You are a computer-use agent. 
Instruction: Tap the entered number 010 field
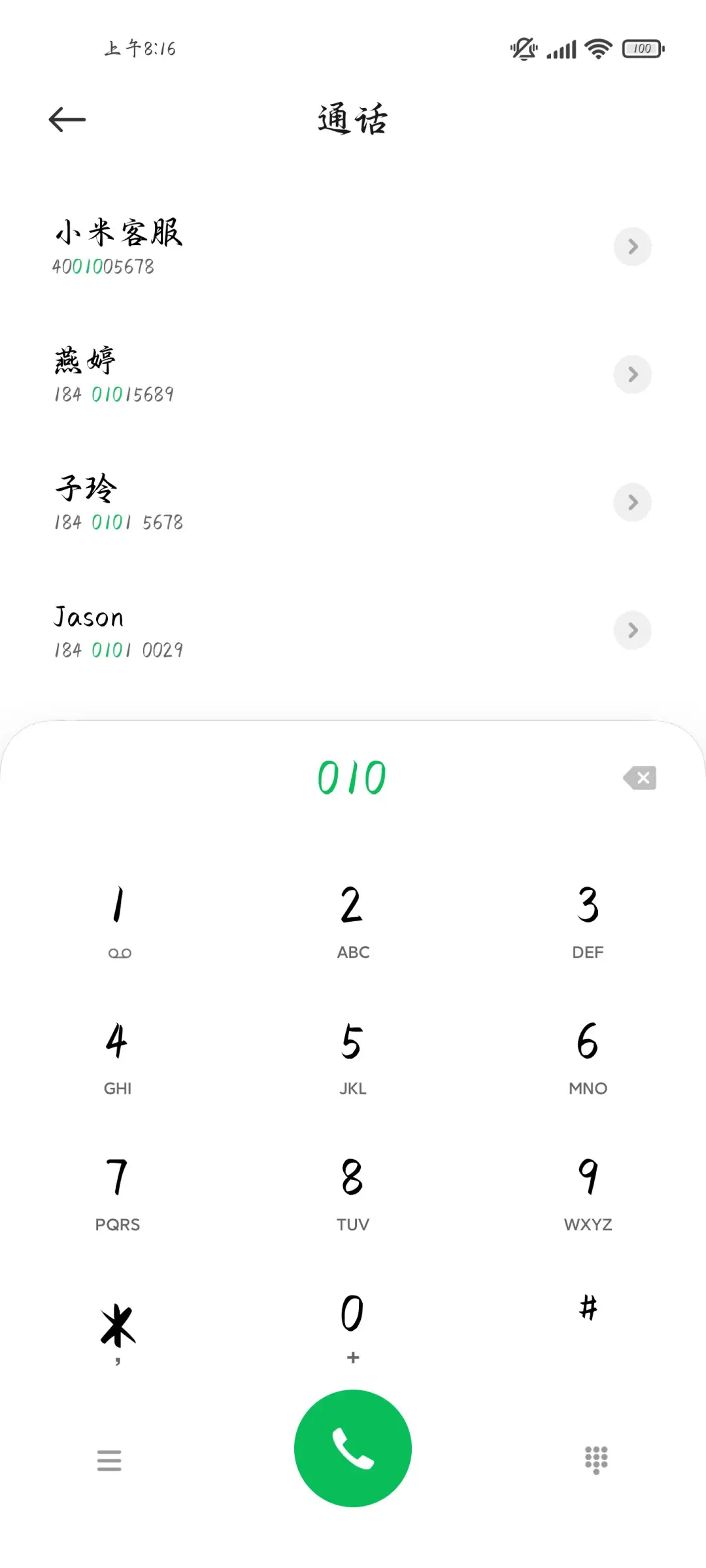(x=352, y=776)
